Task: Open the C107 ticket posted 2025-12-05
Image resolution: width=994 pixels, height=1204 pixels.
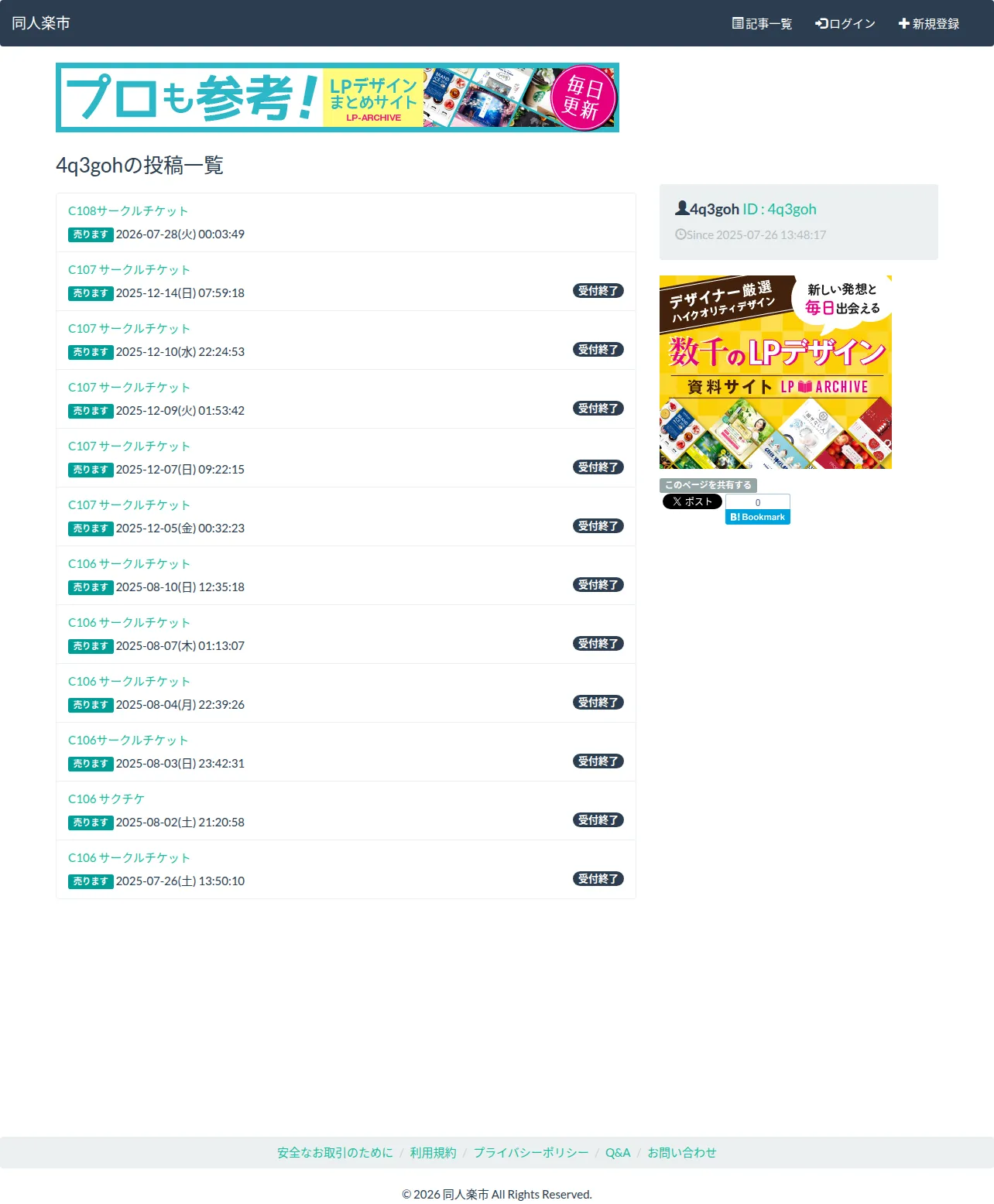Action: click(129, 505)
